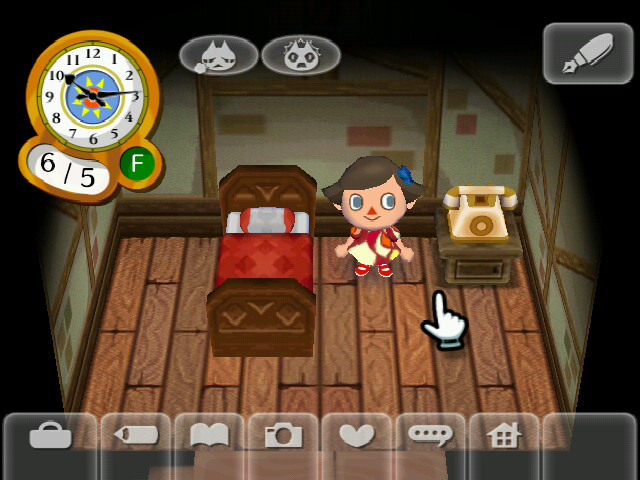
Task: Open the speech bubble chat icon
Action: 430,436
